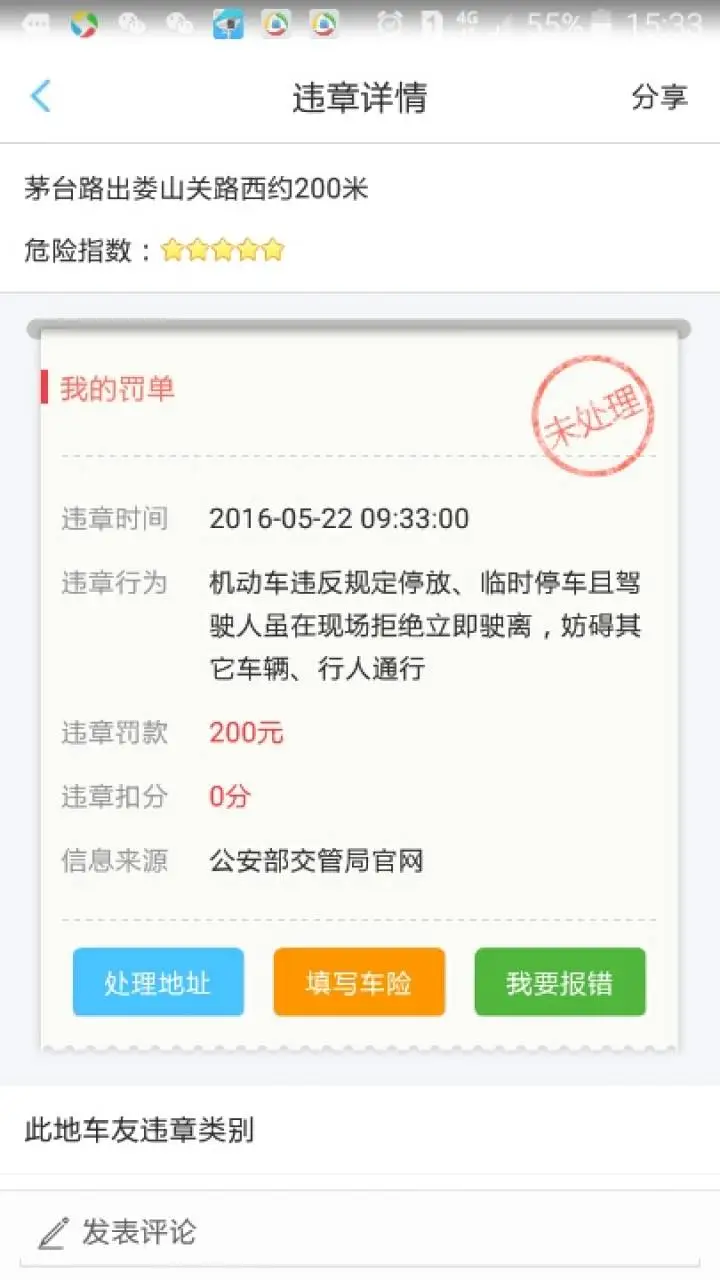
Task: Tap the 填写车险 orange button
Action: click(x=359, y=982)
